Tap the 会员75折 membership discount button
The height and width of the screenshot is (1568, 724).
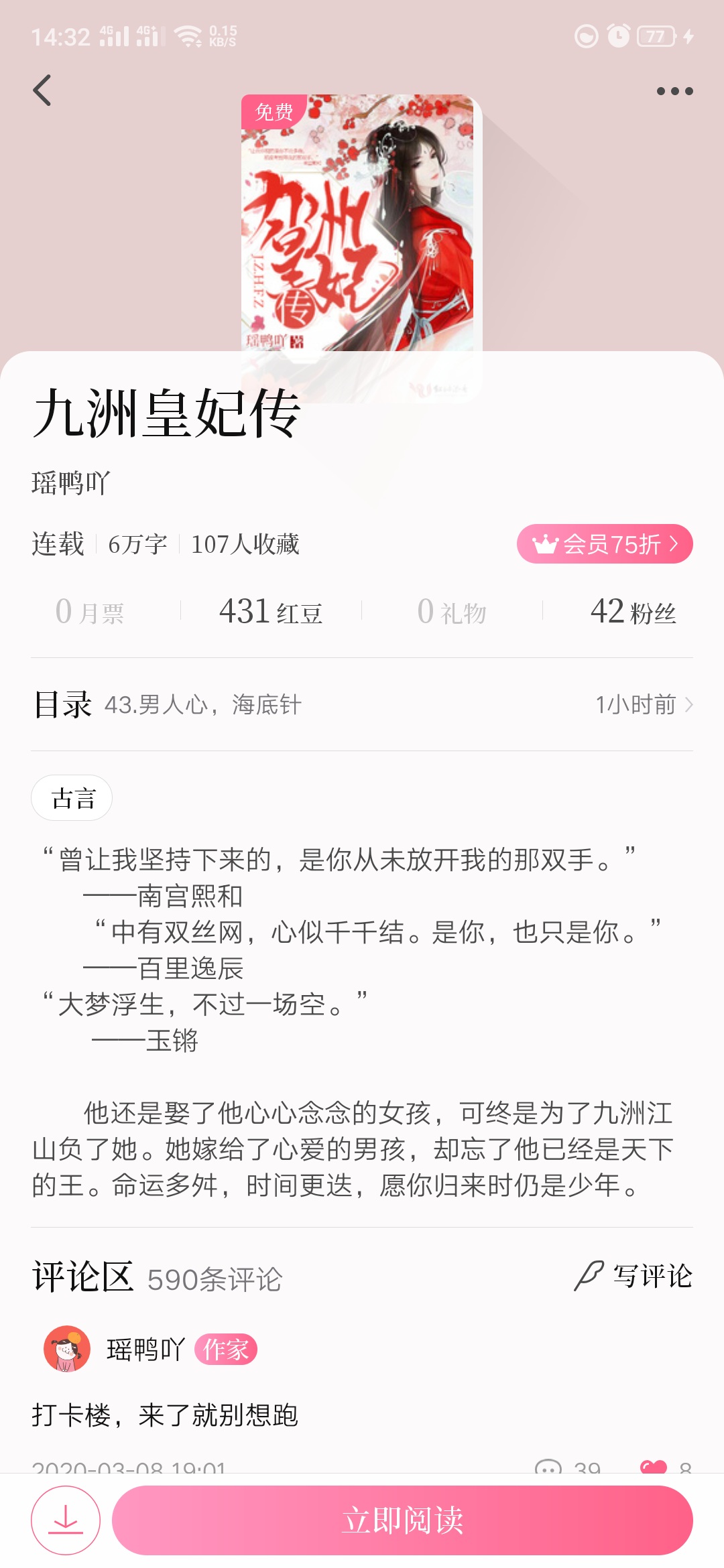[604, 544]
